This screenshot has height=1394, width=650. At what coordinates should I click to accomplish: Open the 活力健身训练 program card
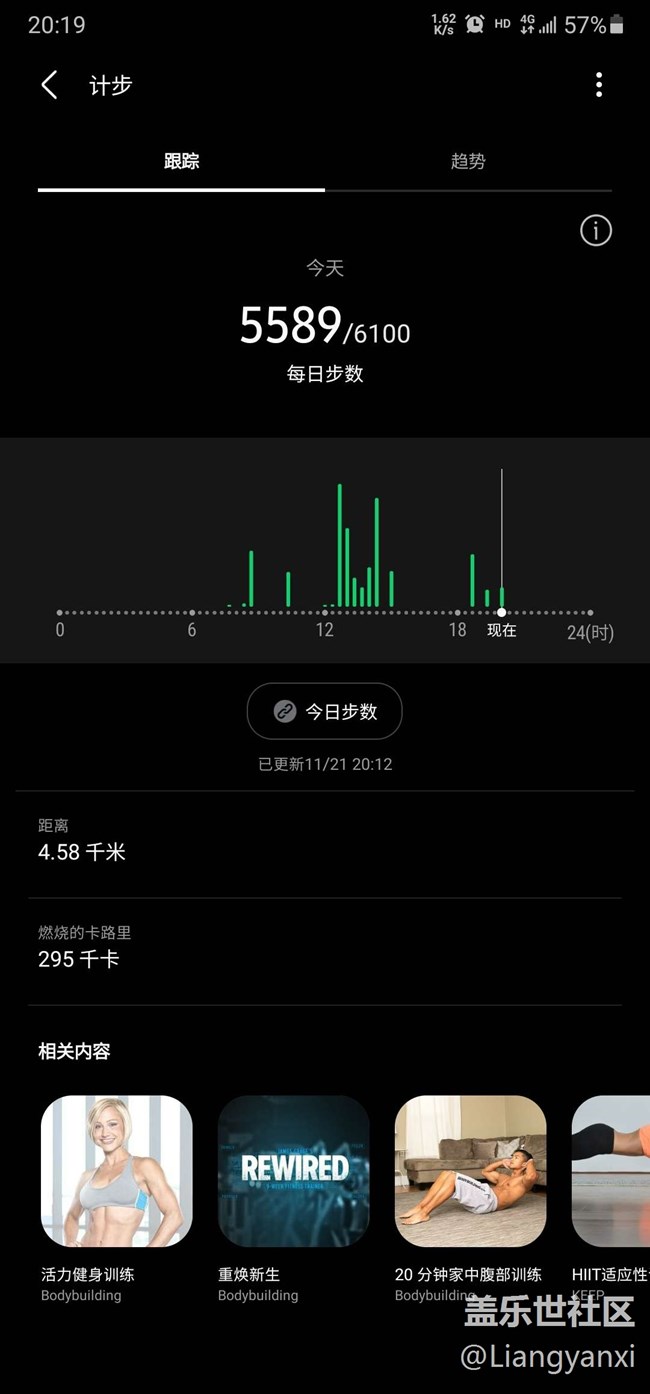tap(117, 1171)
